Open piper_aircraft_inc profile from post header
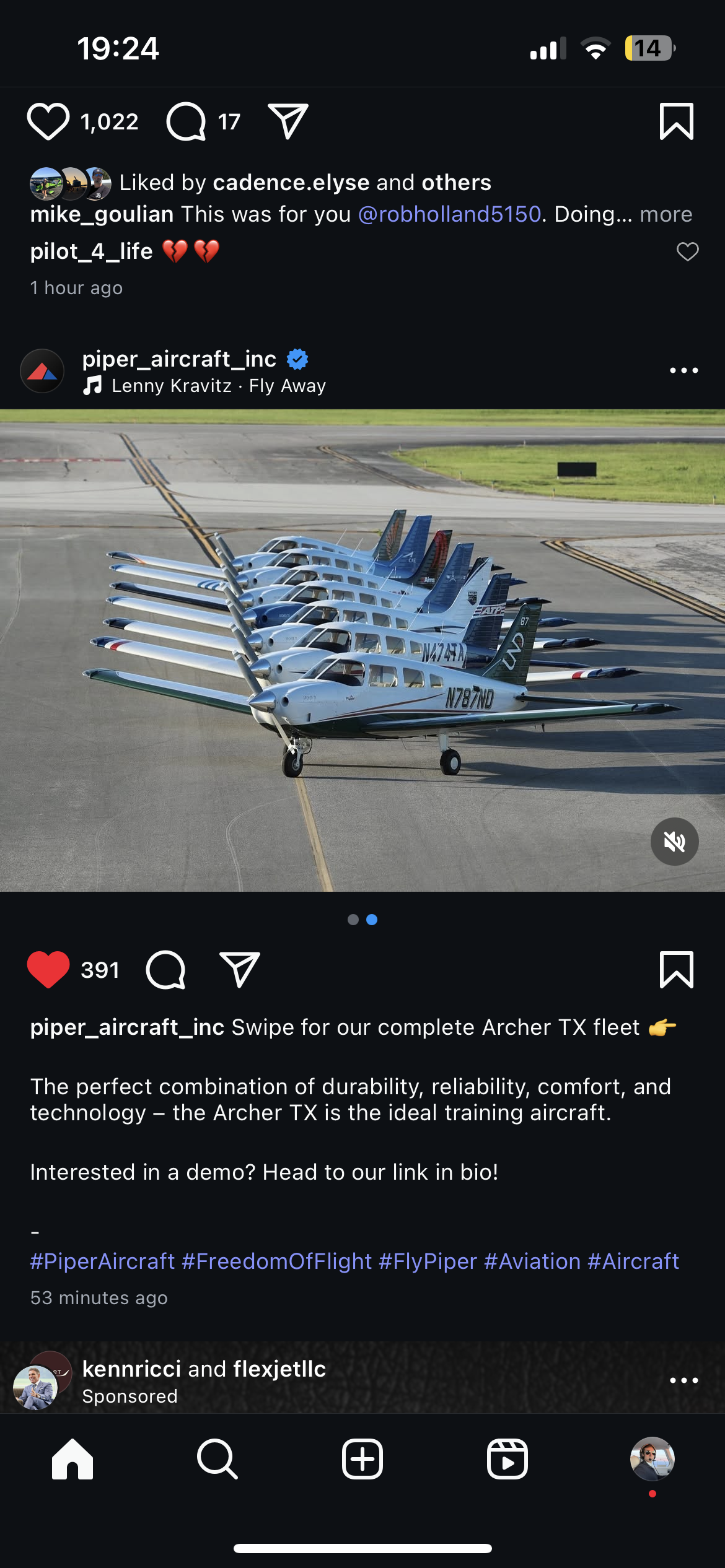This screenshot has width=725, height=1568. [x=178, y=359]
